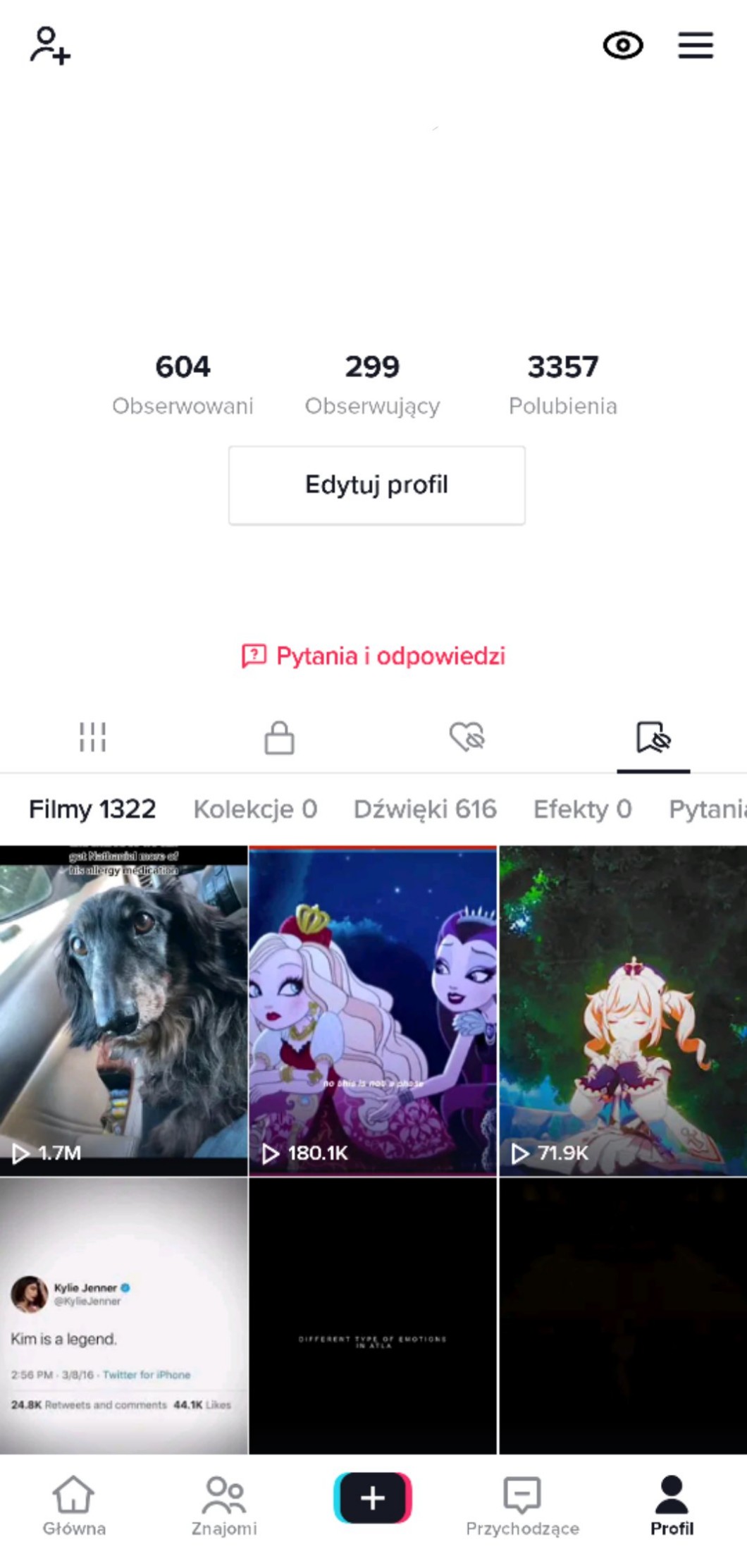Screen dimensions: 747x1568
Task: Switch to the liked videos heart tab
Action: coord(467,737)
